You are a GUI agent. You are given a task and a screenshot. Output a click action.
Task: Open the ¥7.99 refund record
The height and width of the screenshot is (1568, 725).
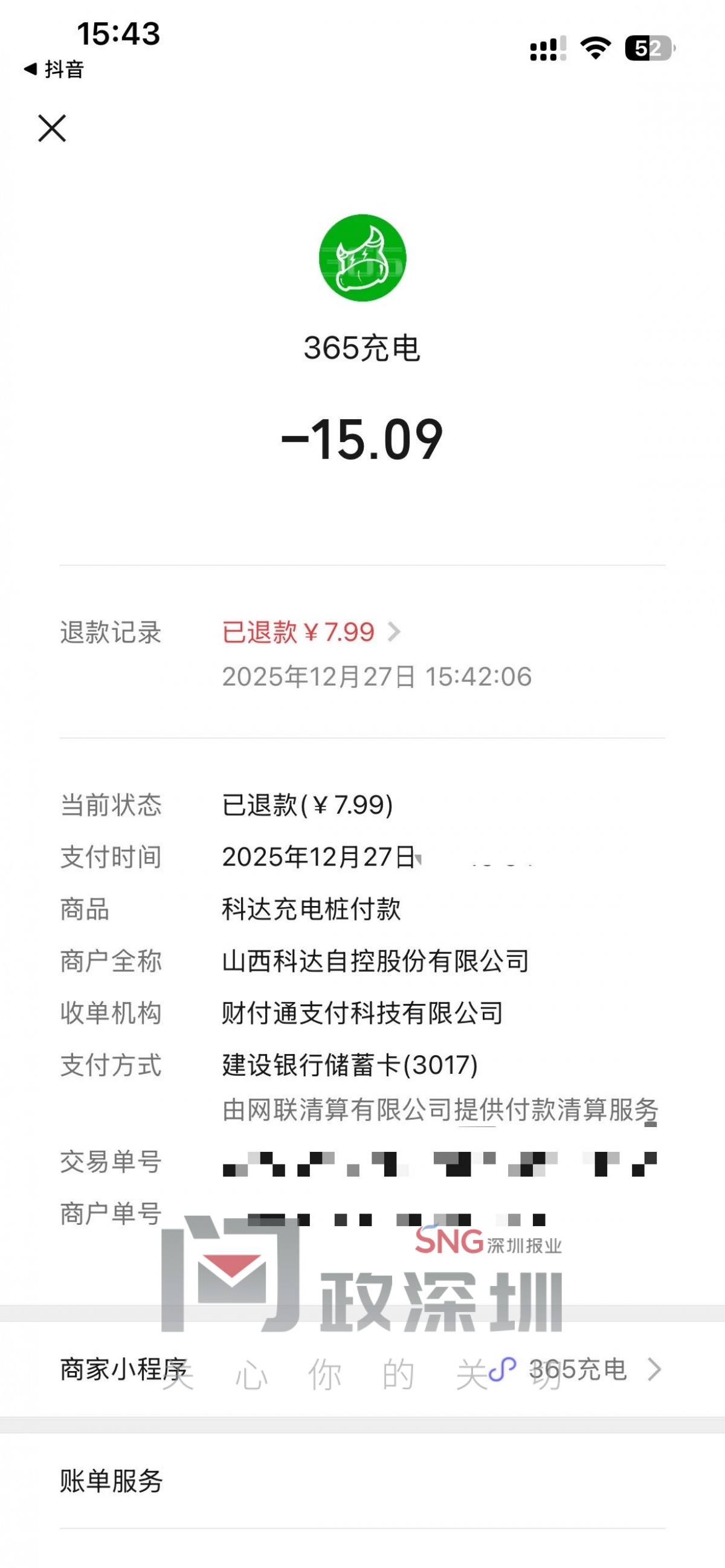pyautogui.click(x=311, y=632)
